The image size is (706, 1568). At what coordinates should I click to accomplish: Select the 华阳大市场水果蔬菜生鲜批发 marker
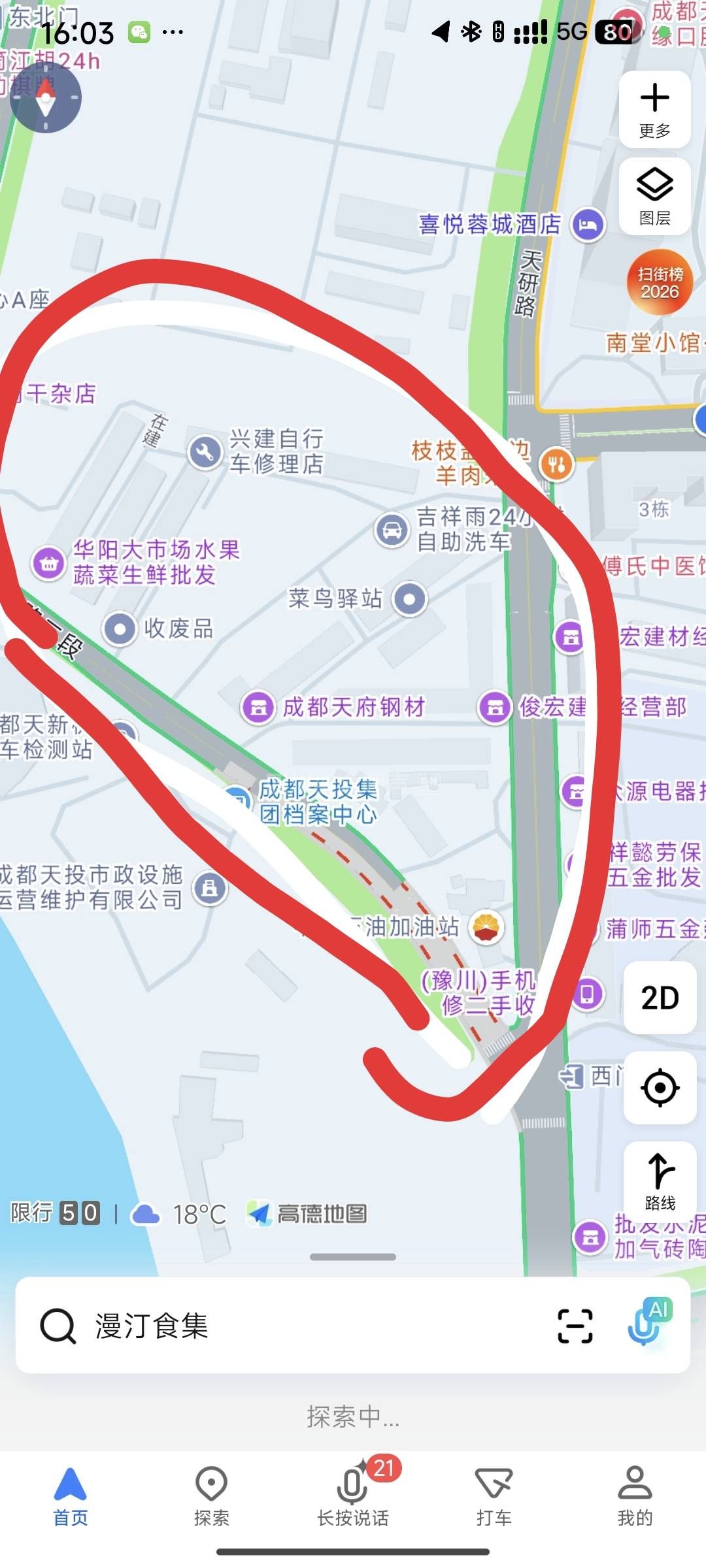[49, 563]
